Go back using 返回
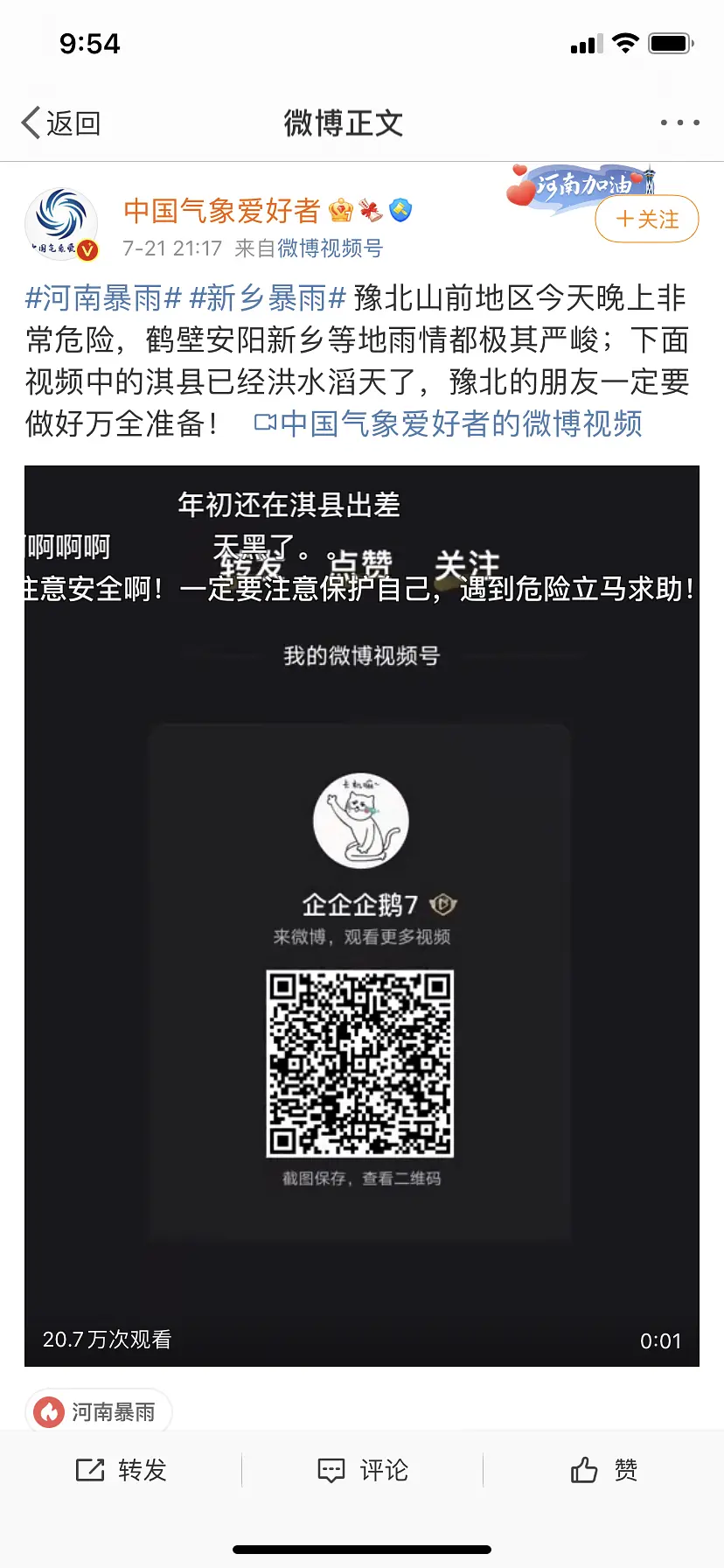 coord(61,123)
